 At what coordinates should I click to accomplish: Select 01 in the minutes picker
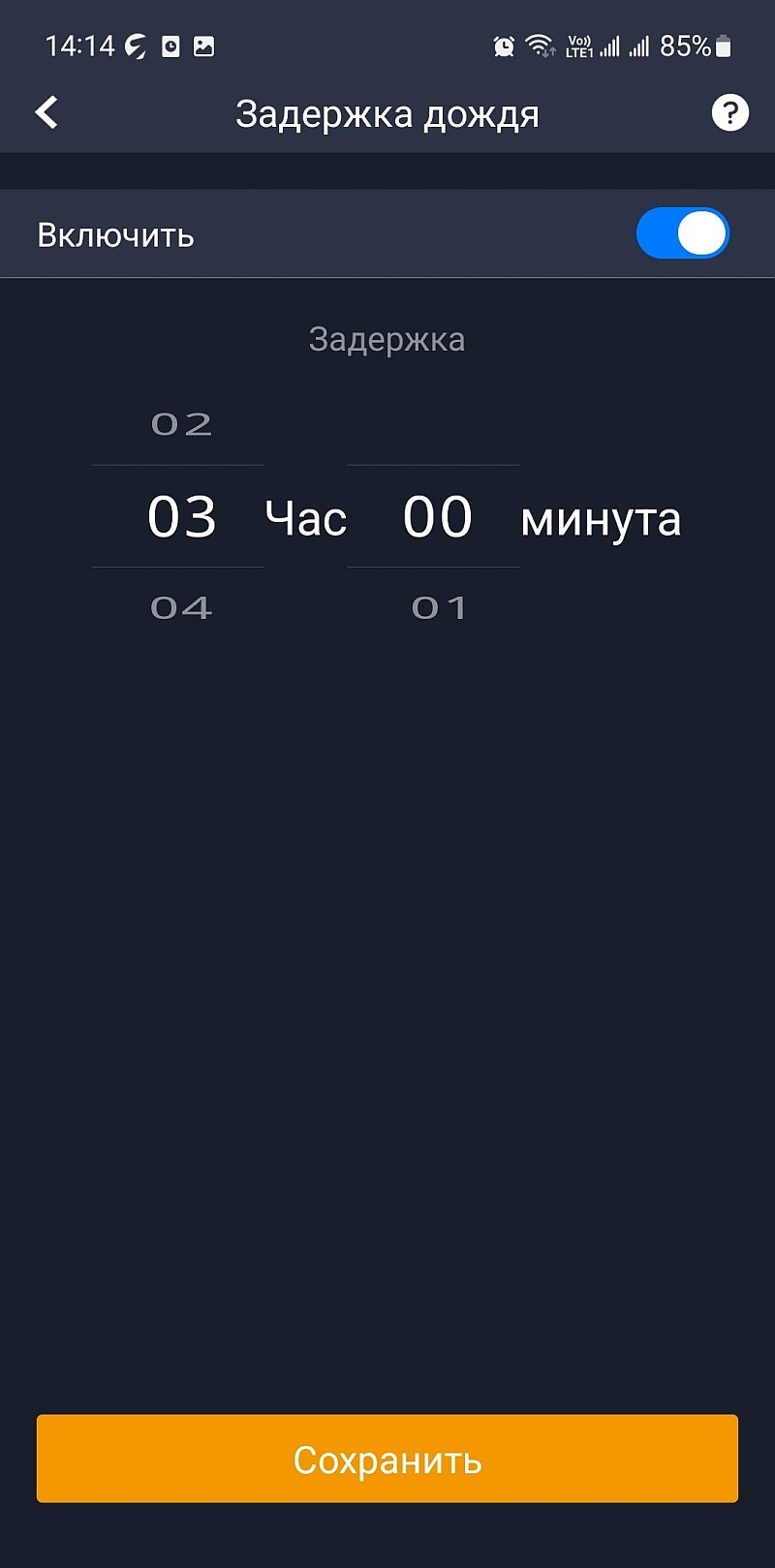[x=439, y=608]
